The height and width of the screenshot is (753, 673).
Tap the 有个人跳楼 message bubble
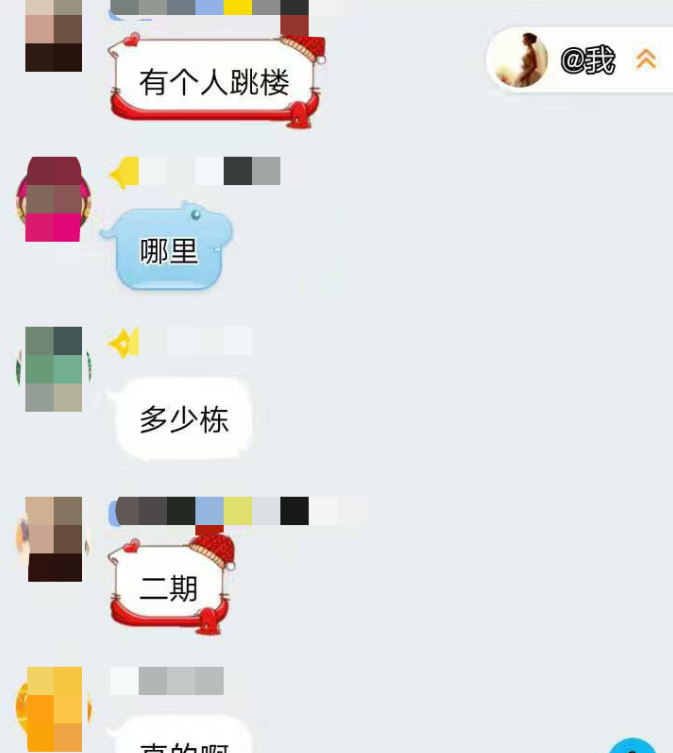coord(214,82)
